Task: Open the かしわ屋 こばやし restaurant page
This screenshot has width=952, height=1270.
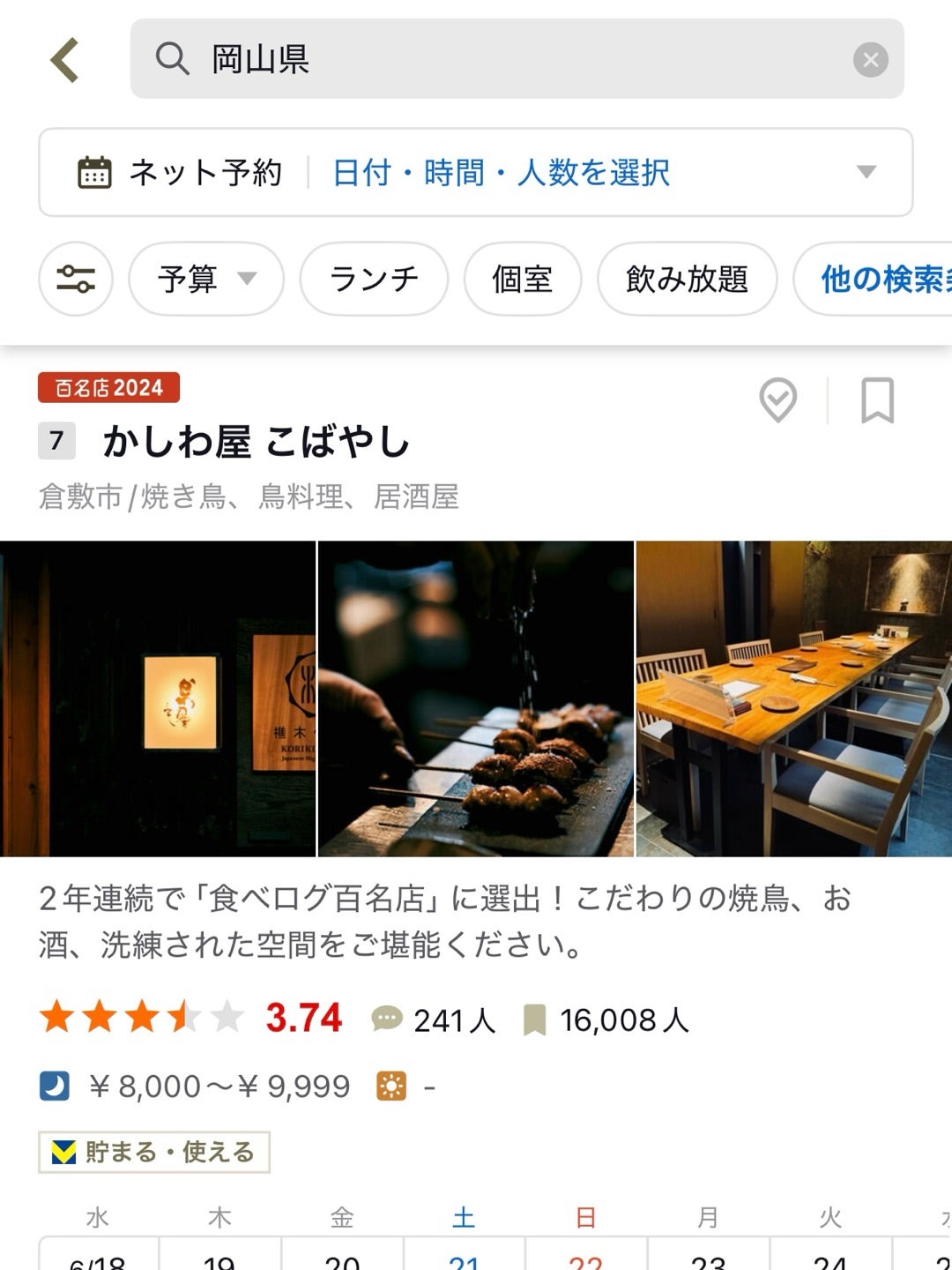Action: [256, 441]
